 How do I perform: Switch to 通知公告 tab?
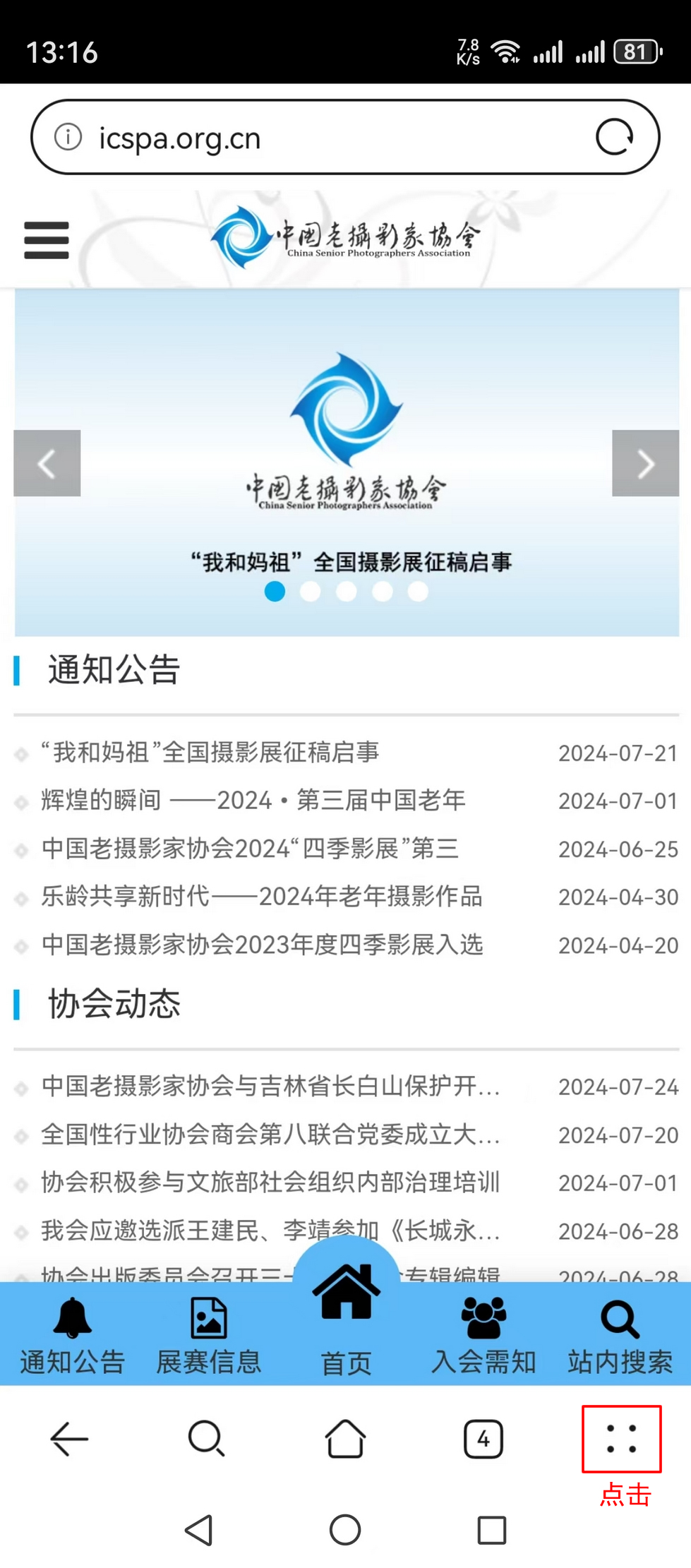[x=72, y=1336]
